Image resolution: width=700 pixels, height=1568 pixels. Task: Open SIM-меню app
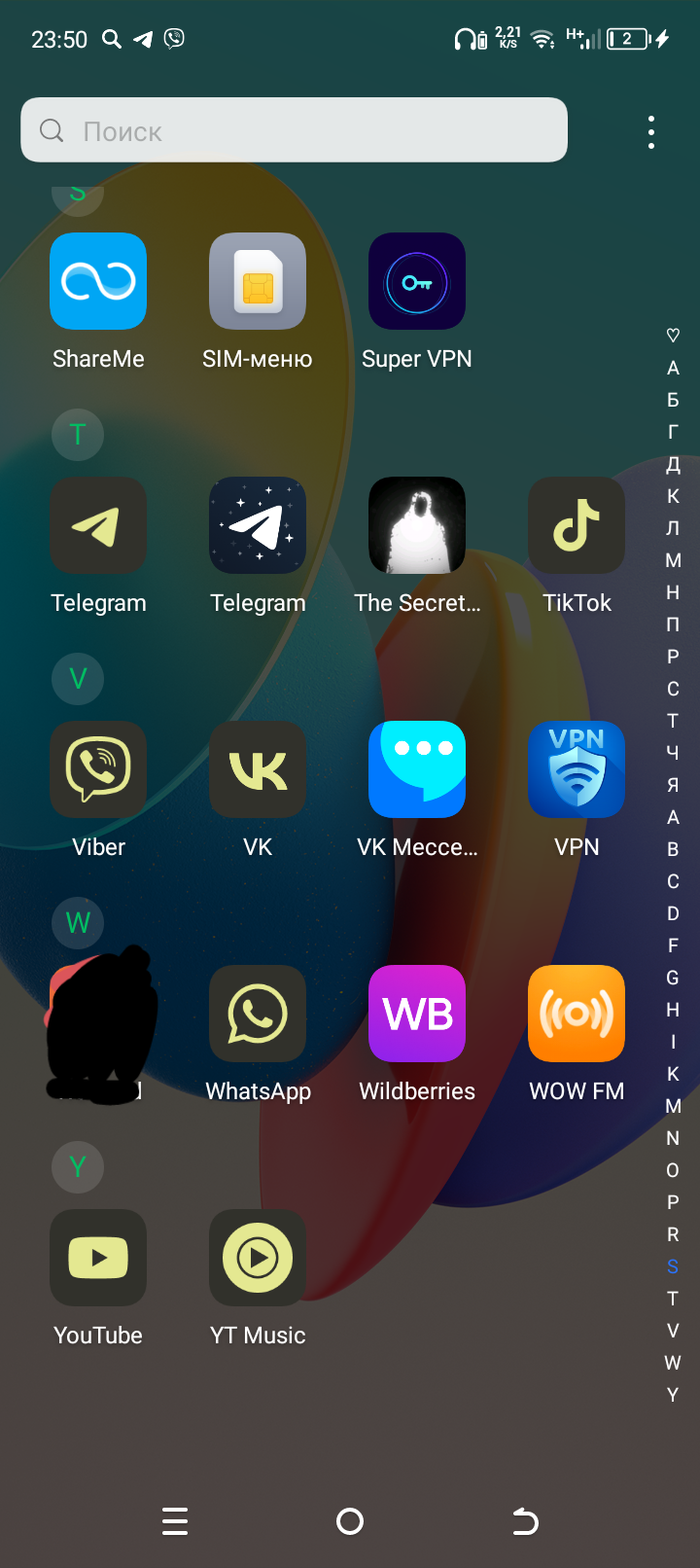[x=258, y=282]
